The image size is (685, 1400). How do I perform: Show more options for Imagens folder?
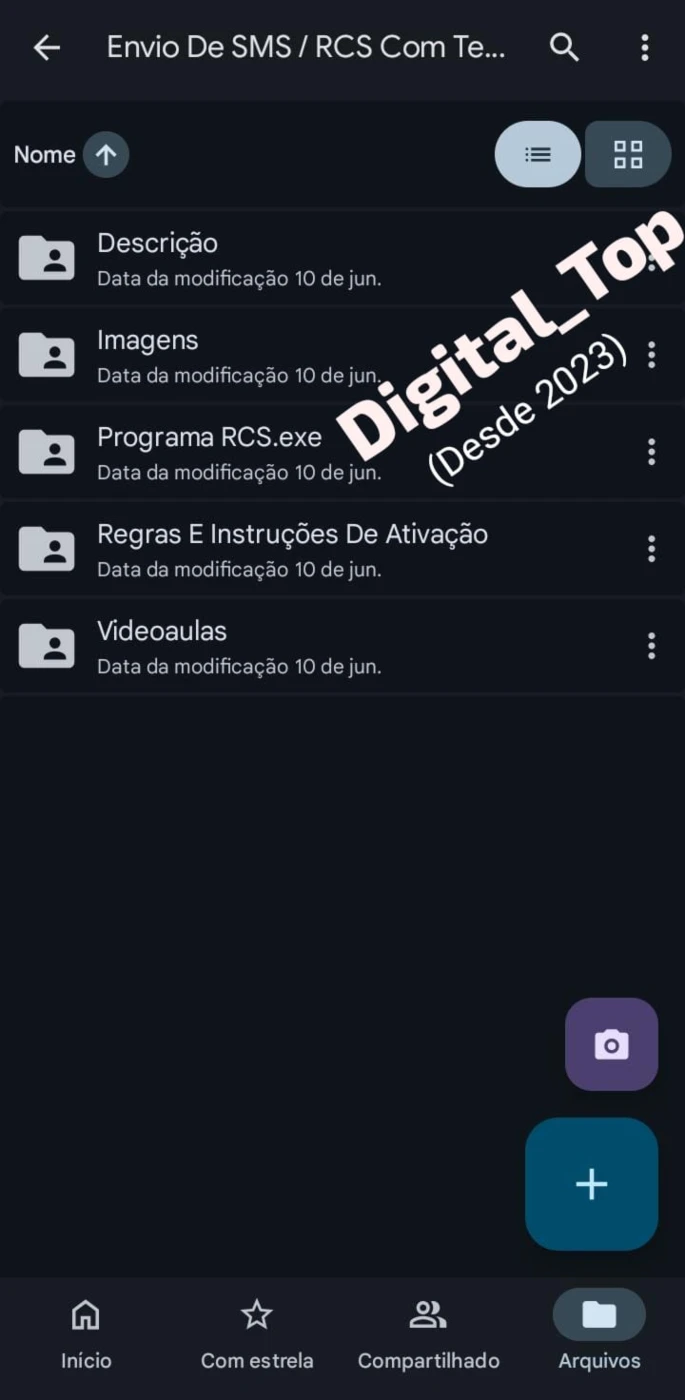coord(651,355)
